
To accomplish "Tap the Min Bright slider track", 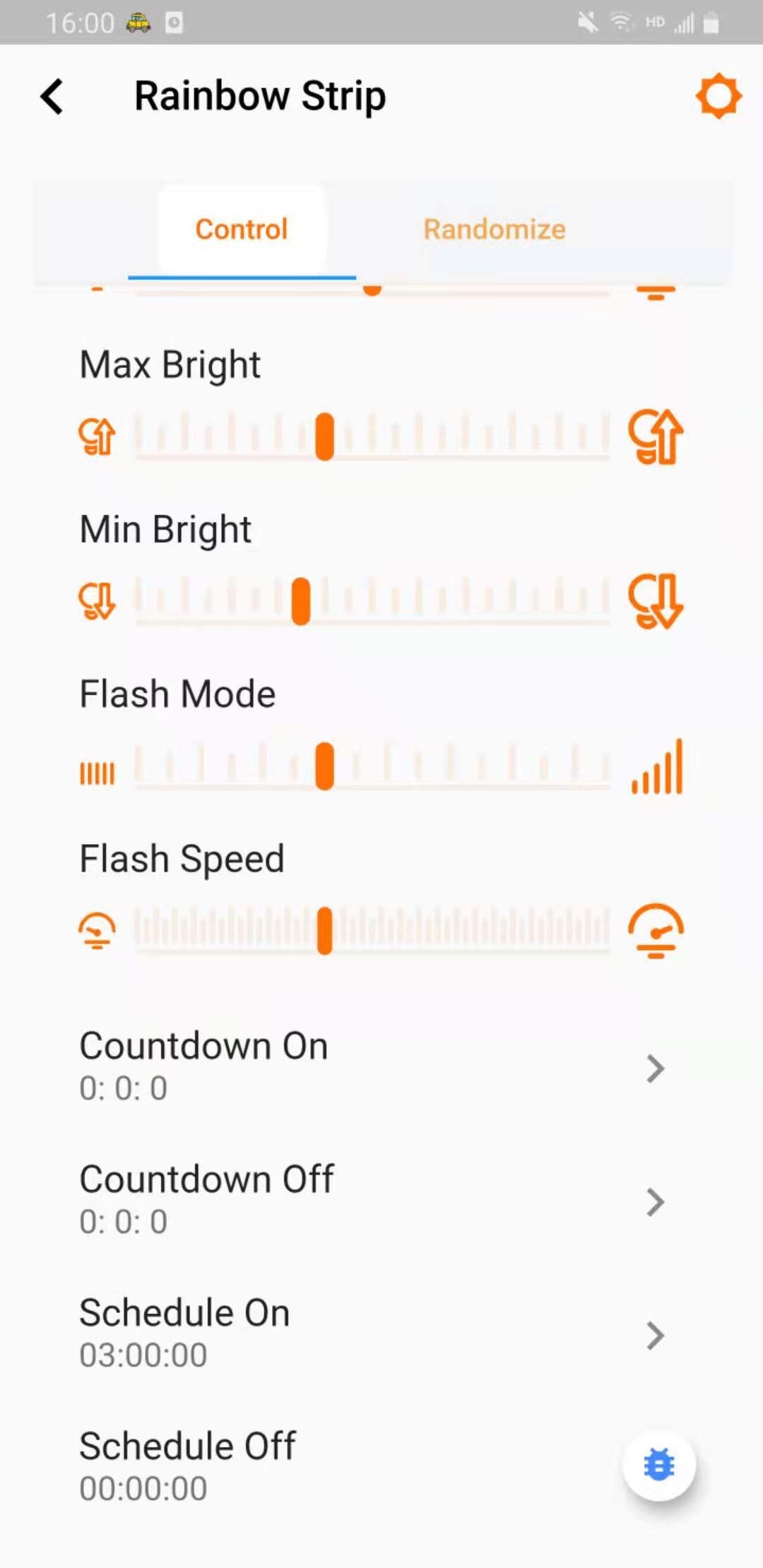I will (x=372, y=600).
